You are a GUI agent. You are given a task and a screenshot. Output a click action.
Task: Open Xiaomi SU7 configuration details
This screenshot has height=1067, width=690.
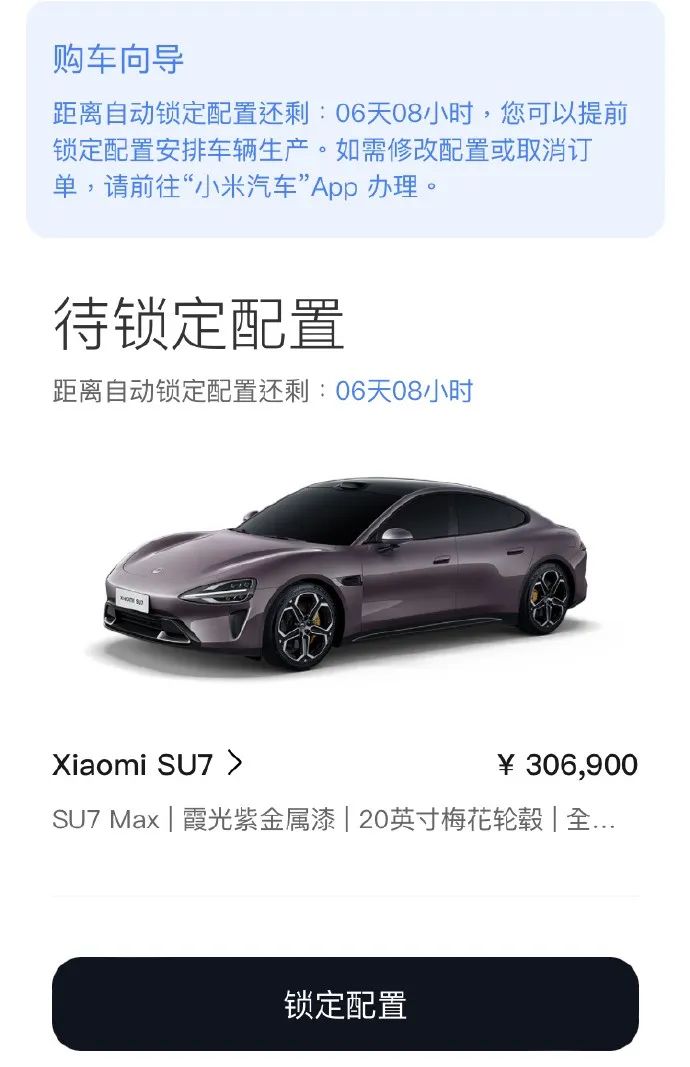coord(148,765)
